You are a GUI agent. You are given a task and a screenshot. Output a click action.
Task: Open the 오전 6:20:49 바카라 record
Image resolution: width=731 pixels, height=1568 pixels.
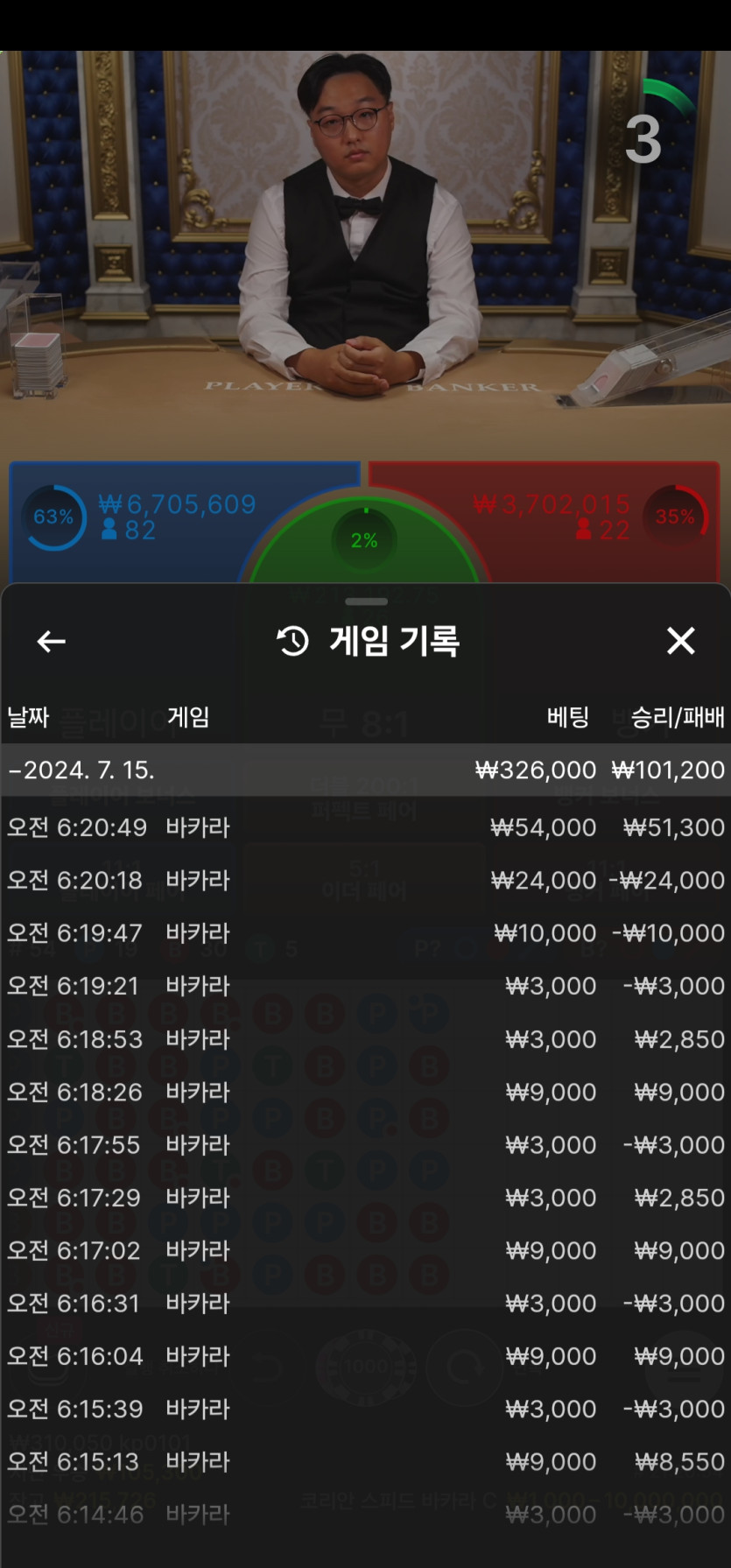point(365,827)
